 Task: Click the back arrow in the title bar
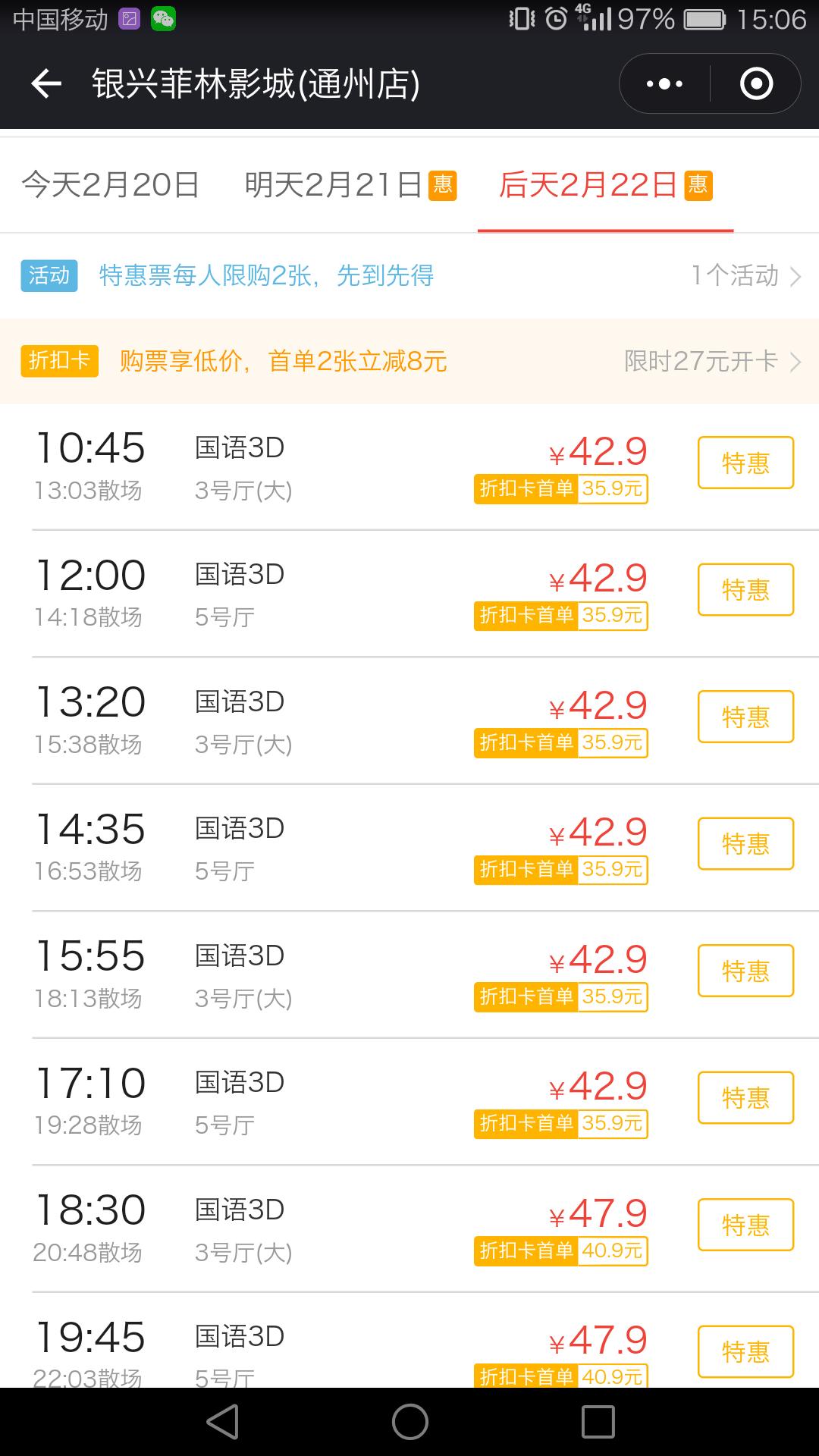tap(47, 83)
